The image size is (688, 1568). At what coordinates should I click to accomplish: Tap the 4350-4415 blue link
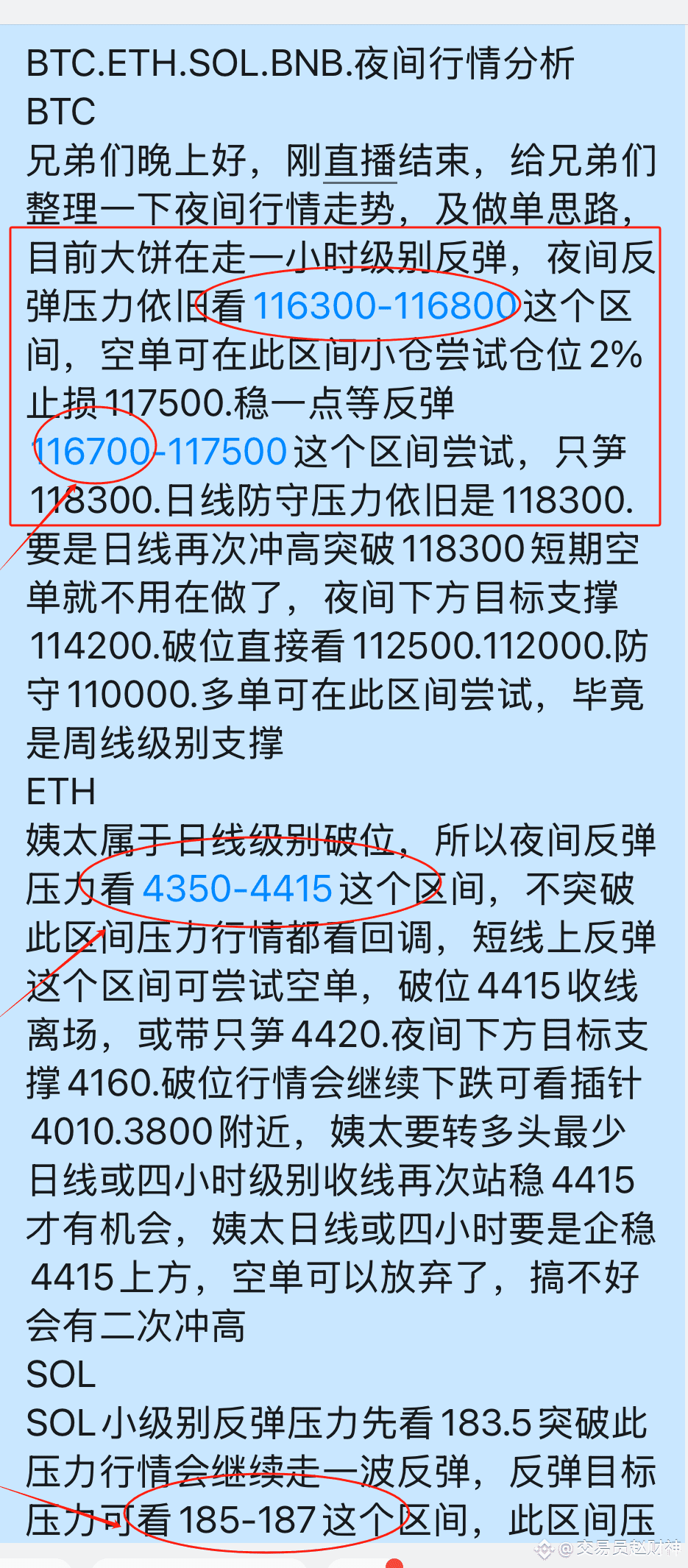[x=237, y=888]
